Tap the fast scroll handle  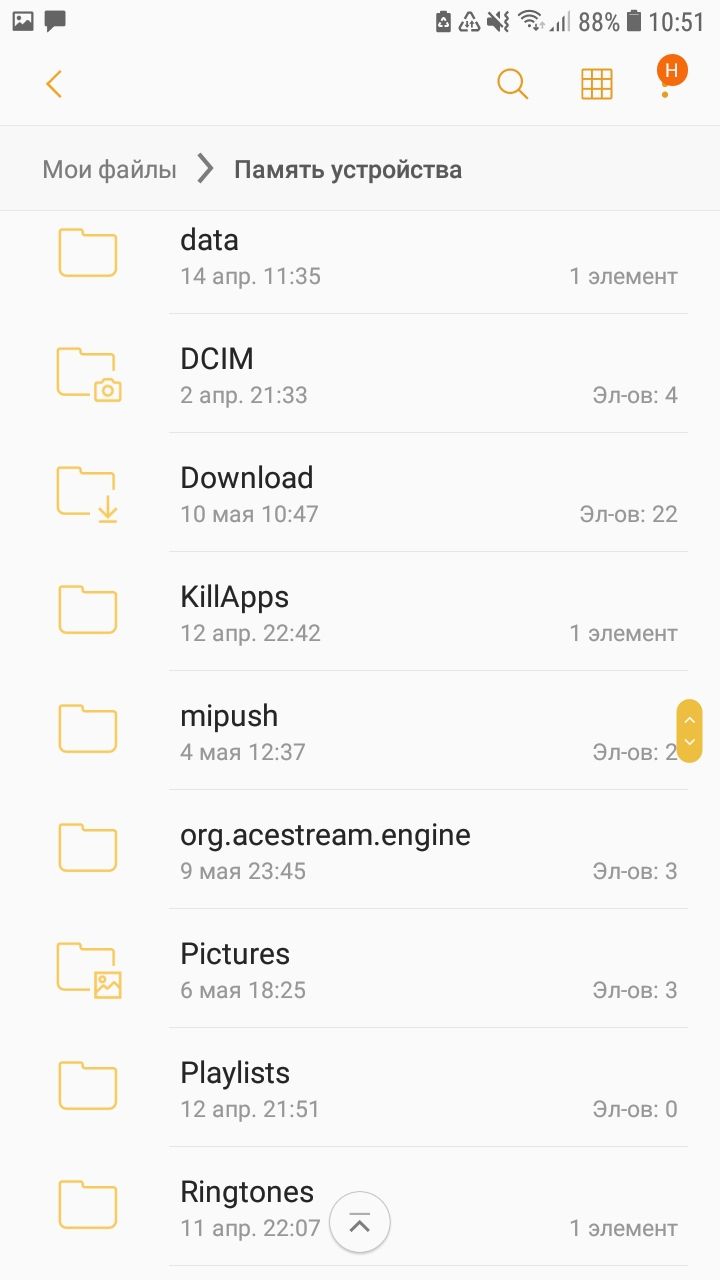(x=689, y=731)
